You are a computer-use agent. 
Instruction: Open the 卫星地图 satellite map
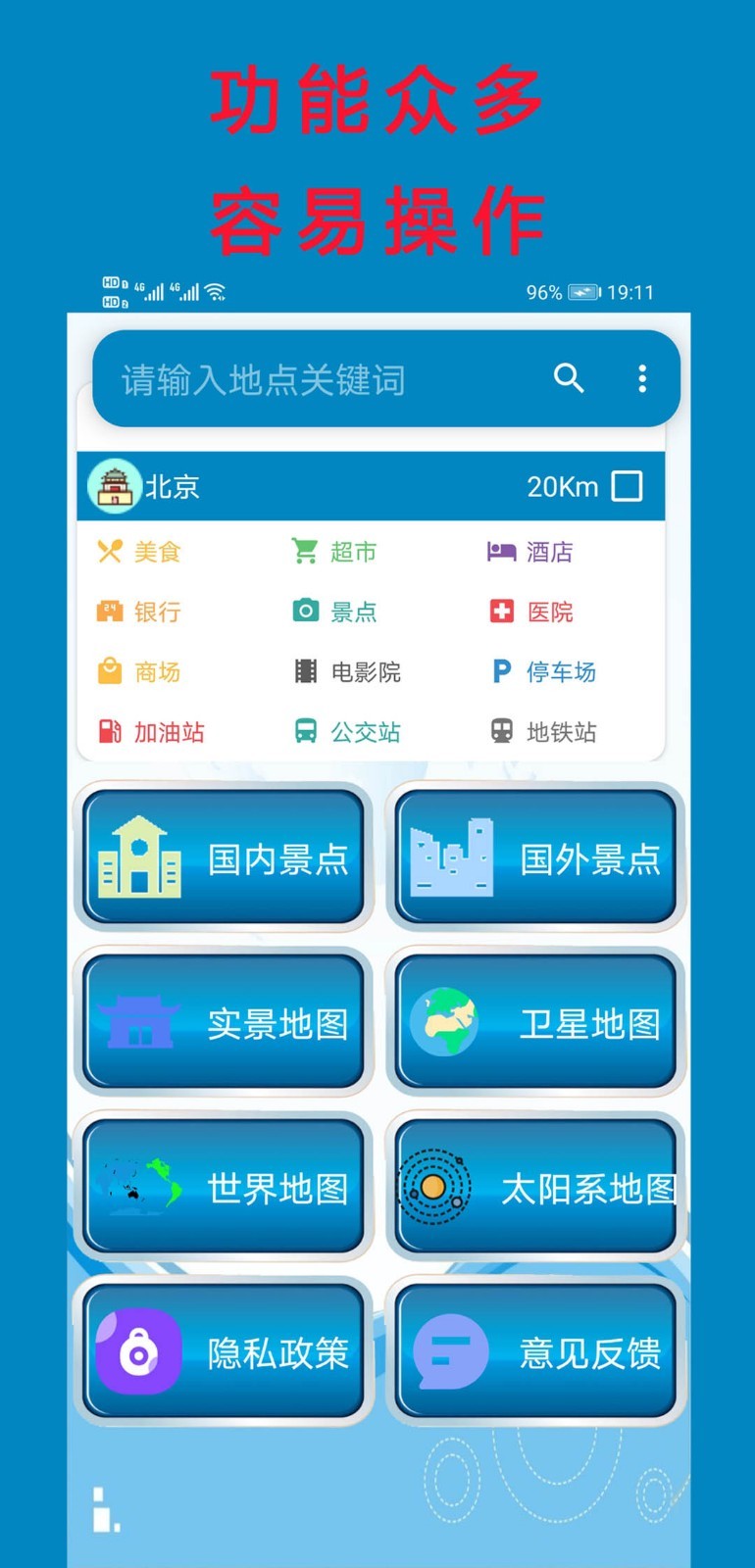pos(533,1020)
